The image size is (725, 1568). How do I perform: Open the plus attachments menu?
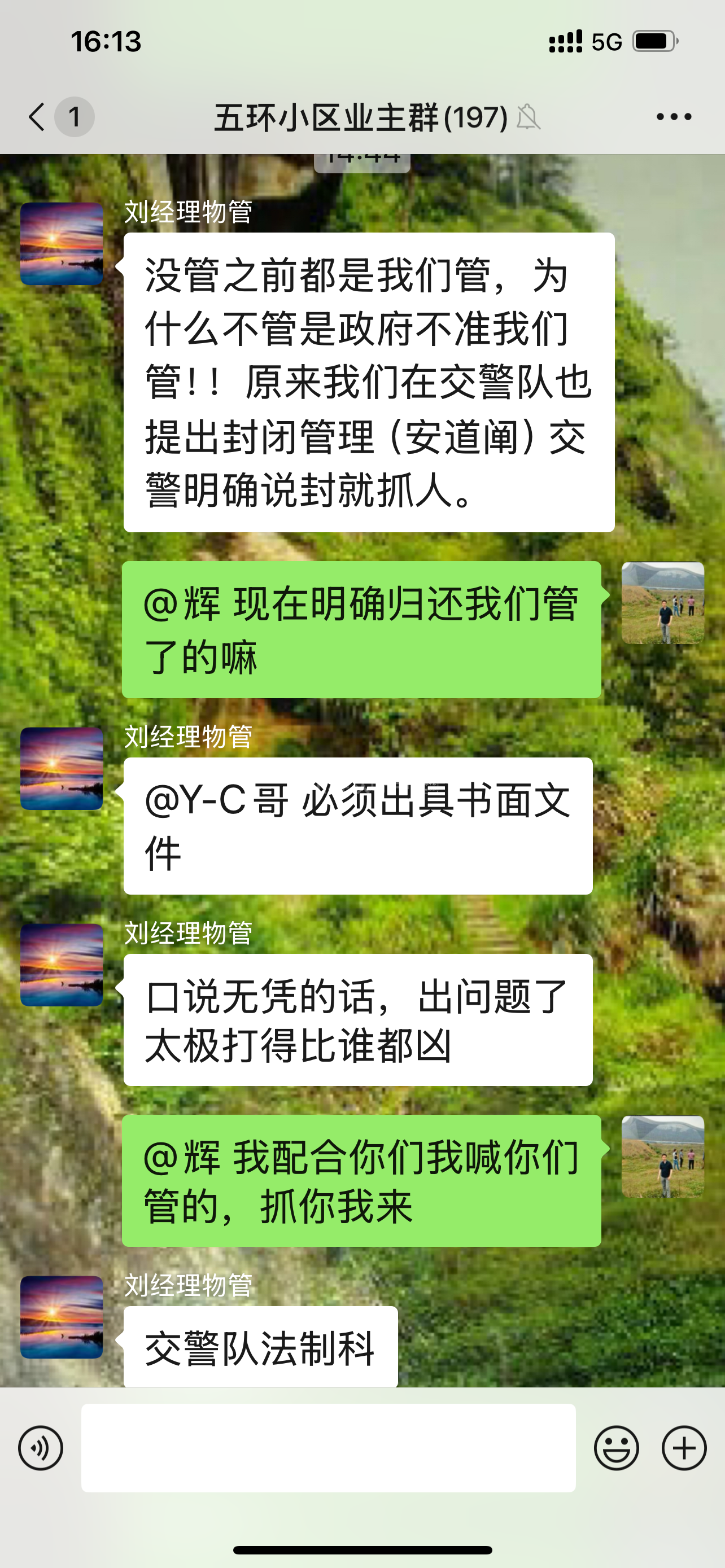coord(684,1448)
